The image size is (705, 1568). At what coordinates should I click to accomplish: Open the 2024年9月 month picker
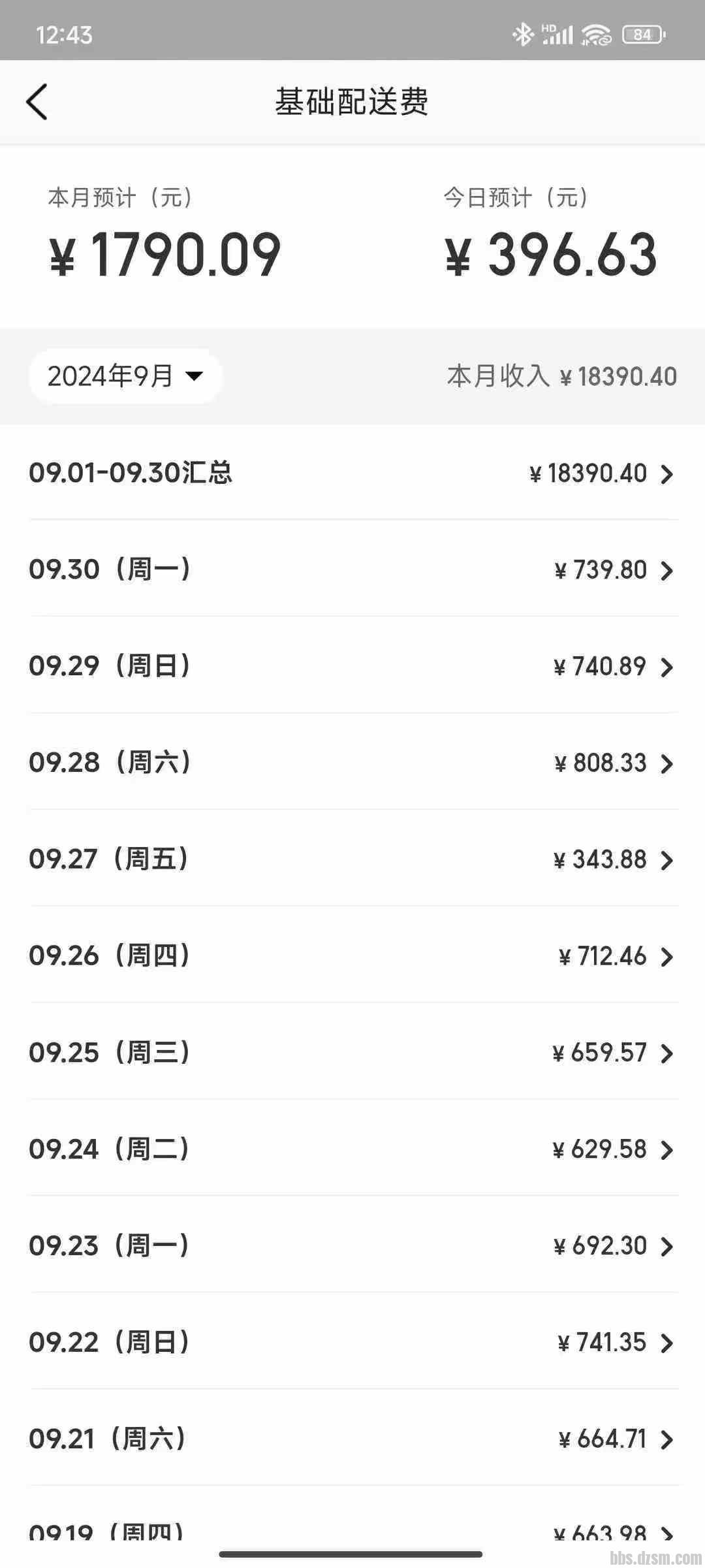coord(125,376)
